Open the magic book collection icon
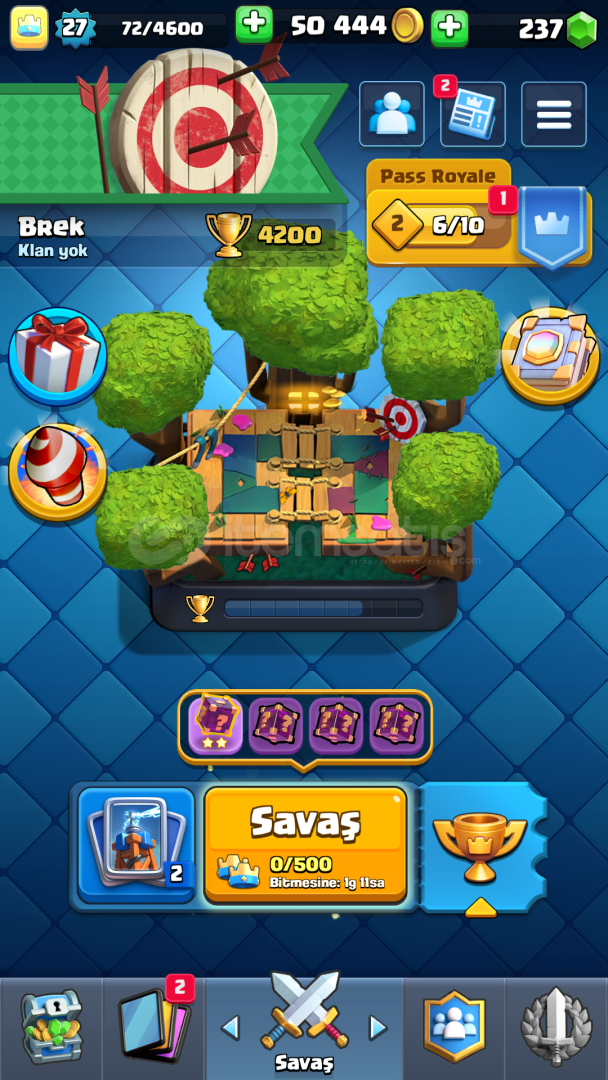This screenshot has width=608, height=1080. point(549,356)
